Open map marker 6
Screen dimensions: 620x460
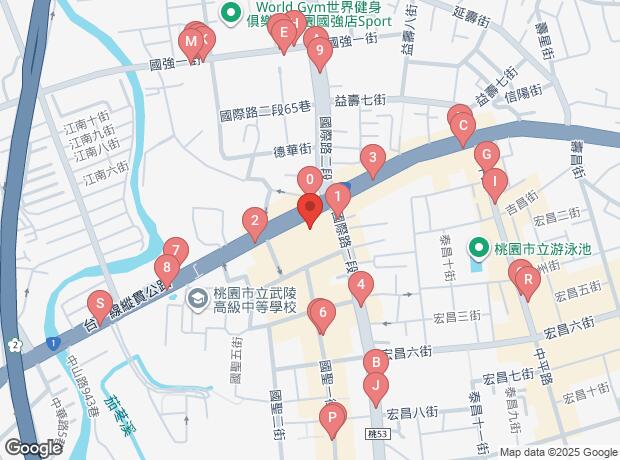pyautogui.click(x=322, y=313)
